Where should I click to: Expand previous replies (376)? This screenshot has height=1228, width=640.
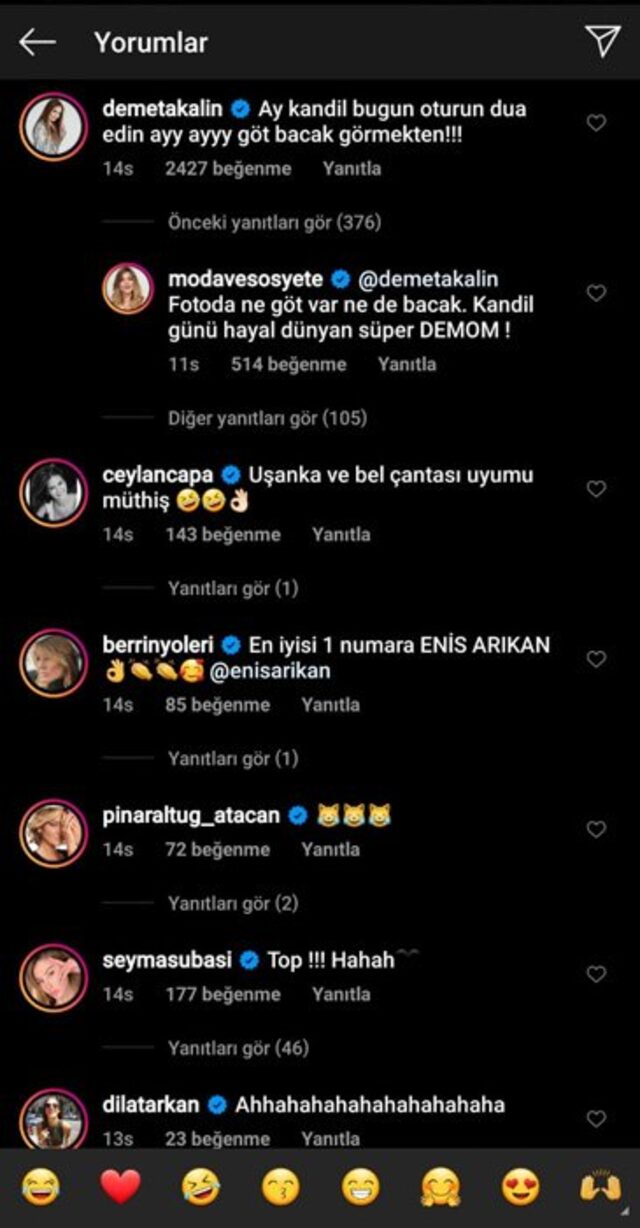(x=274, y=223)
